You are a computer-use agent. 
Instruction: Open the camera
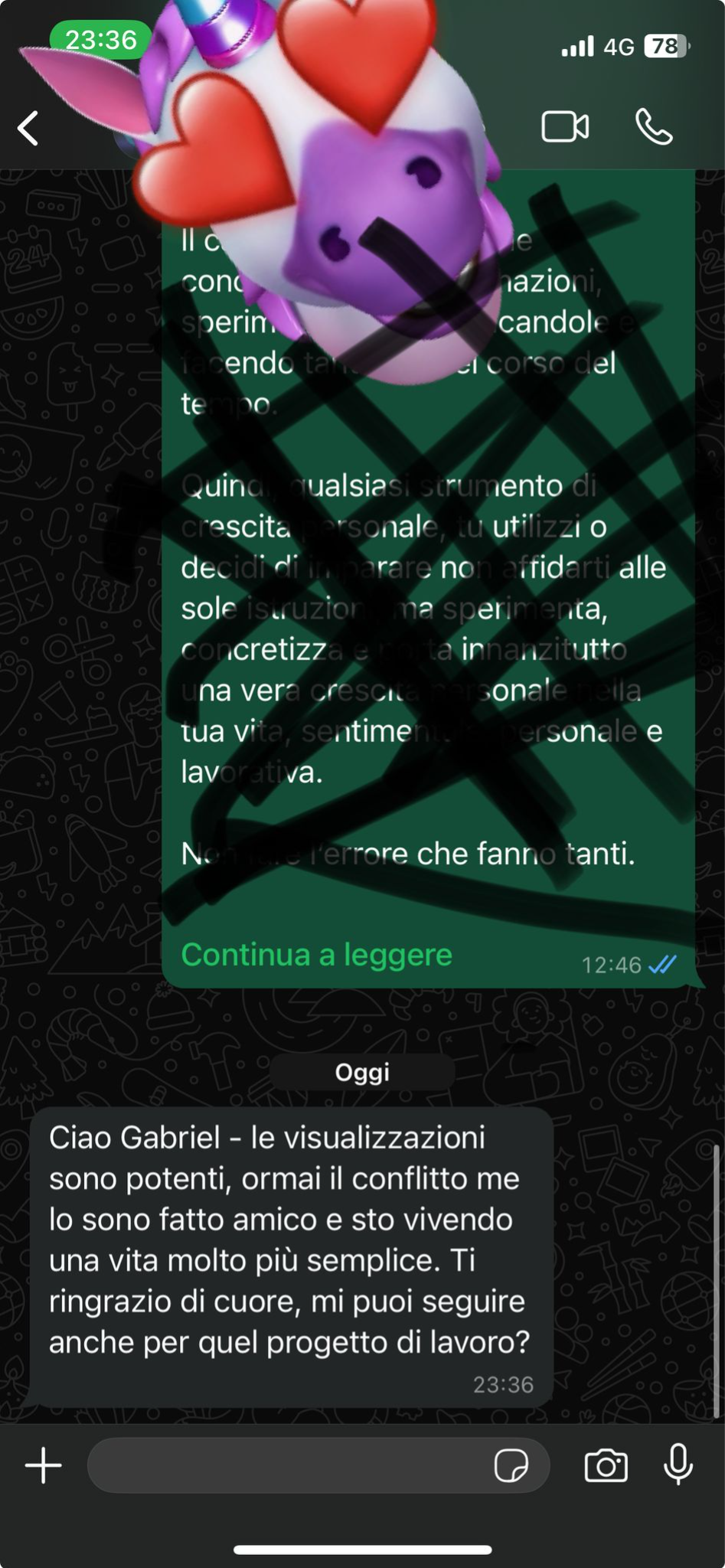click(606, 1465)
